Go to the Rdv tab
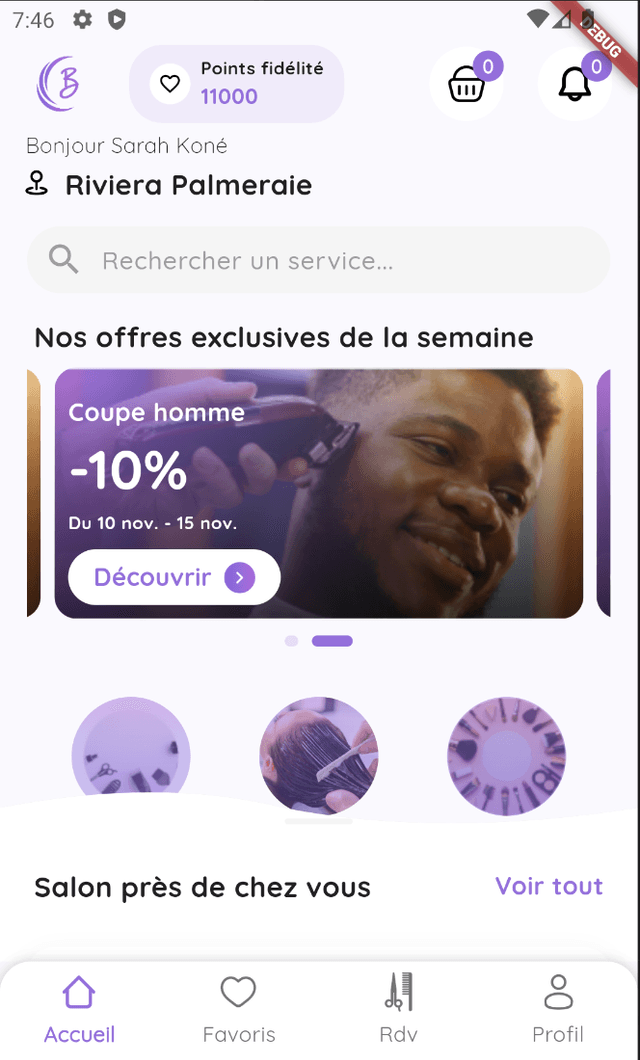Screen dimensions: 640x1060 coord(398,1010)
